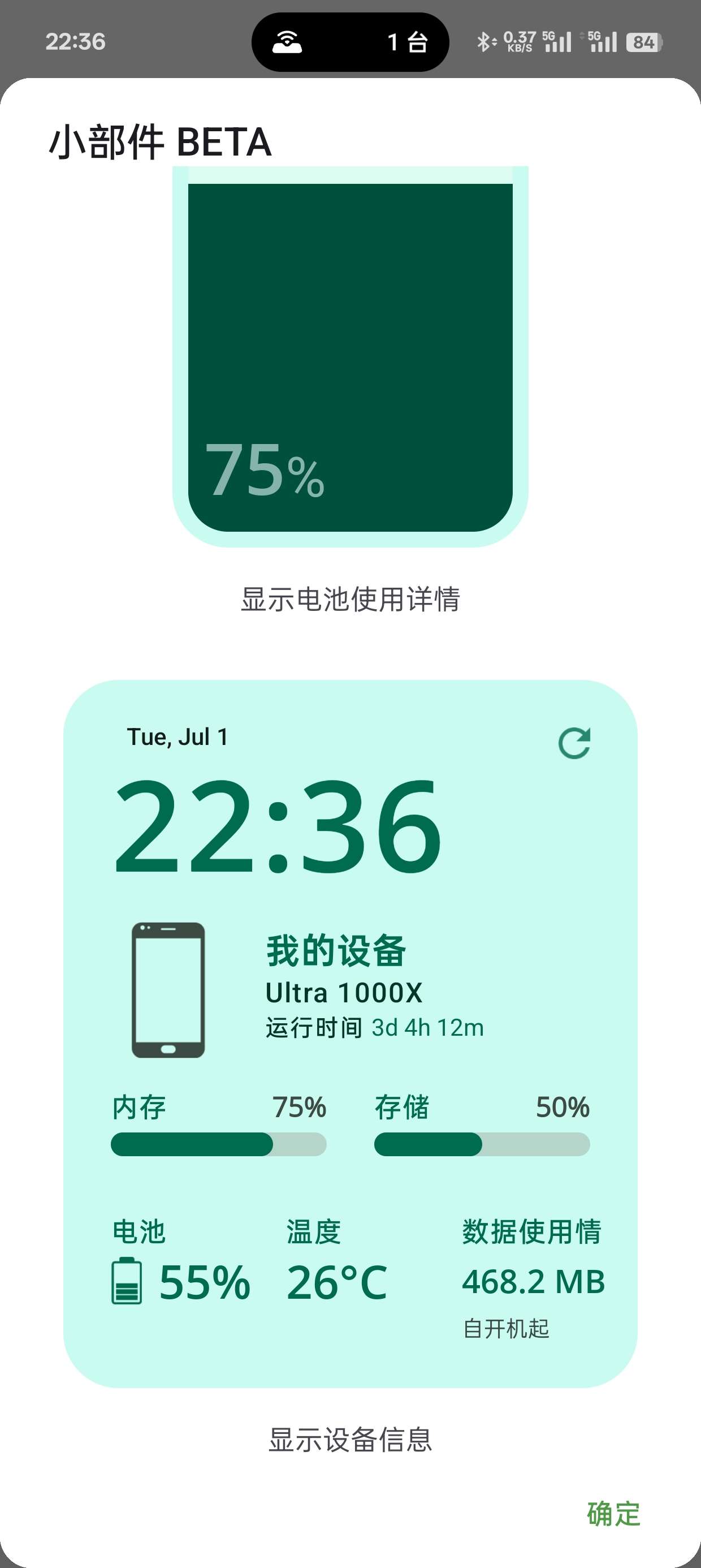The height and width of the screenshot is (1568, 701).
Task: Click the Wi-Fi hotspot icon in the pill
Action: [x=289, y=42]
